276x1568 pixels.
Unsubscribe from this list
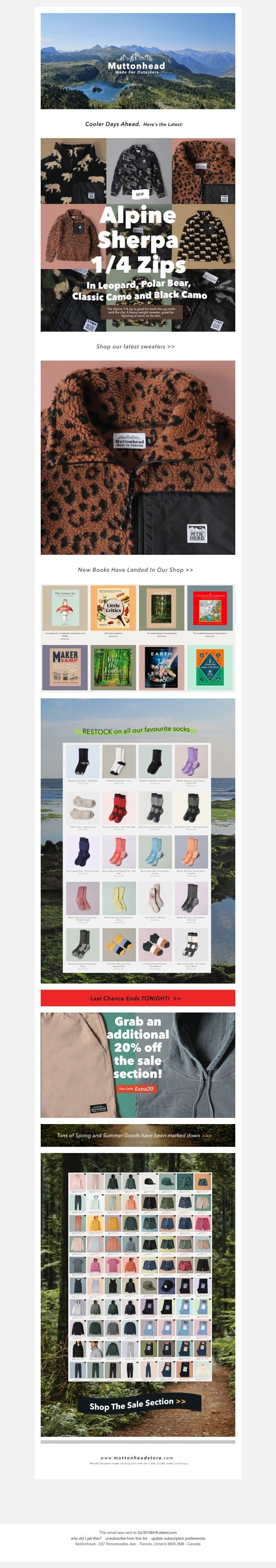pos(126,1538)
